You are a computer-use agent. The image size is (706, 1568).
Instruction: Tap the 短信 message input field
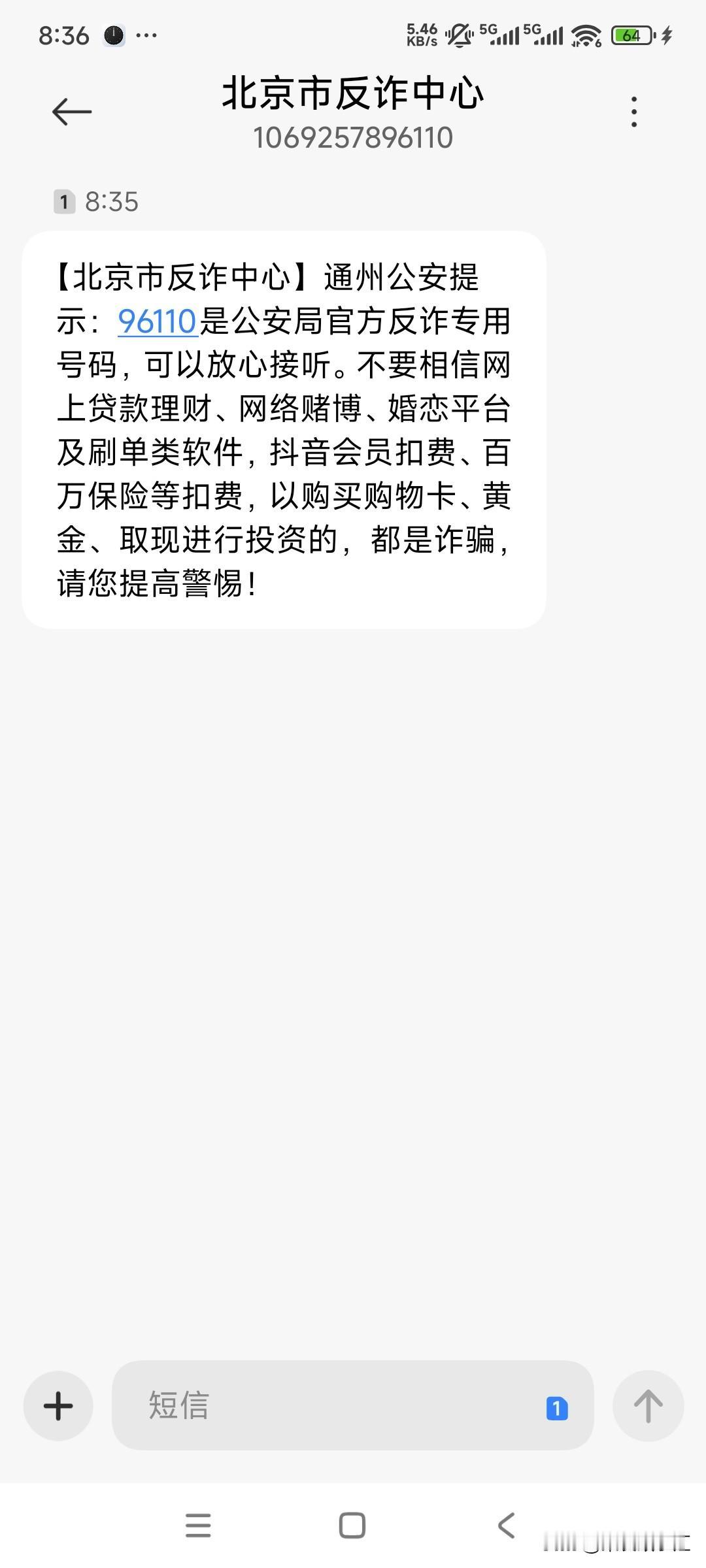(x=294, y=1407)
